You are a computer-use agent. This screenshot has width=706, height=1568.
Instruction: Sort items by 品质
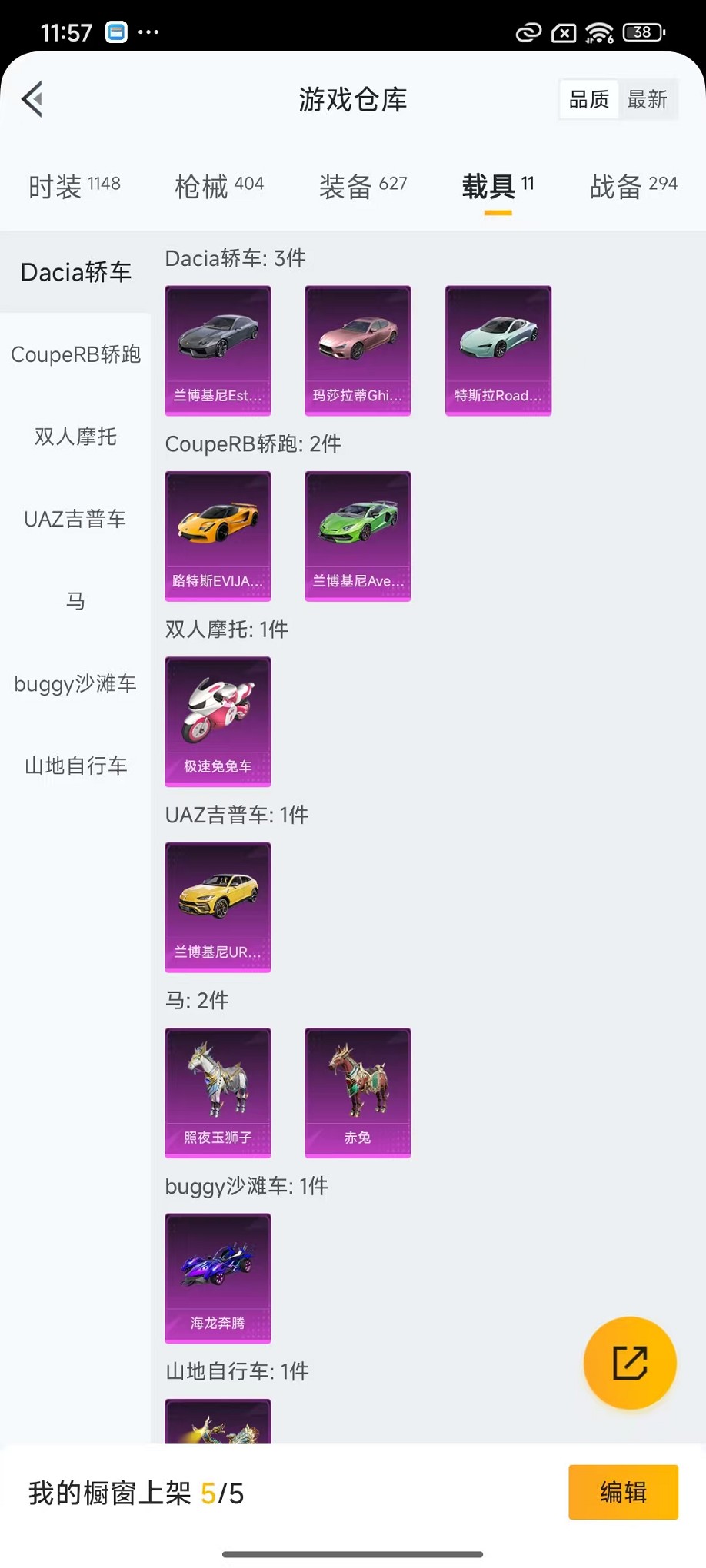pyautogui.click(x=589, y=99)
